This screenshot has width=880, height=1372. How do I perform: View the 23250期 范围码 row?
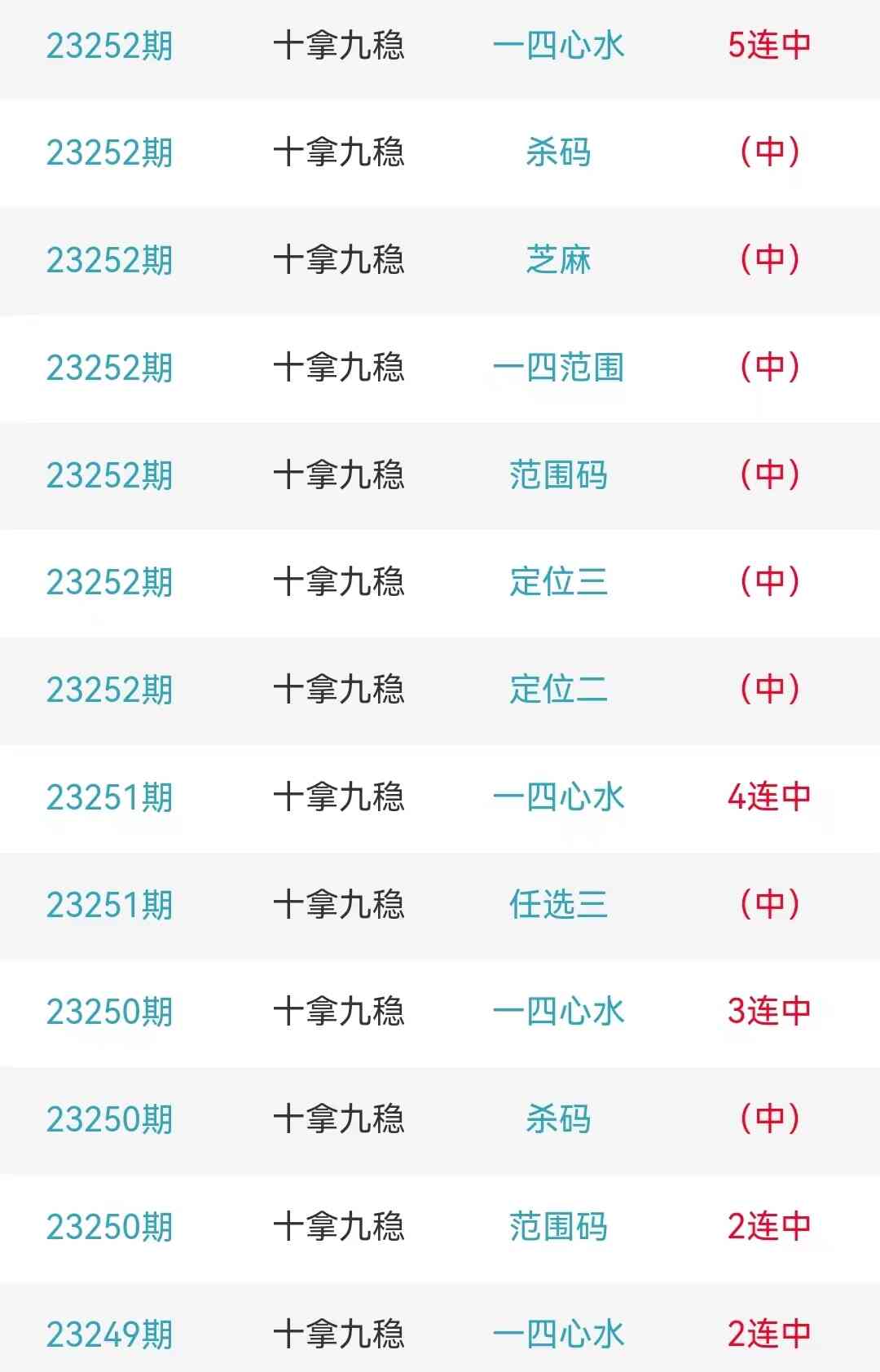(558, 1227)
